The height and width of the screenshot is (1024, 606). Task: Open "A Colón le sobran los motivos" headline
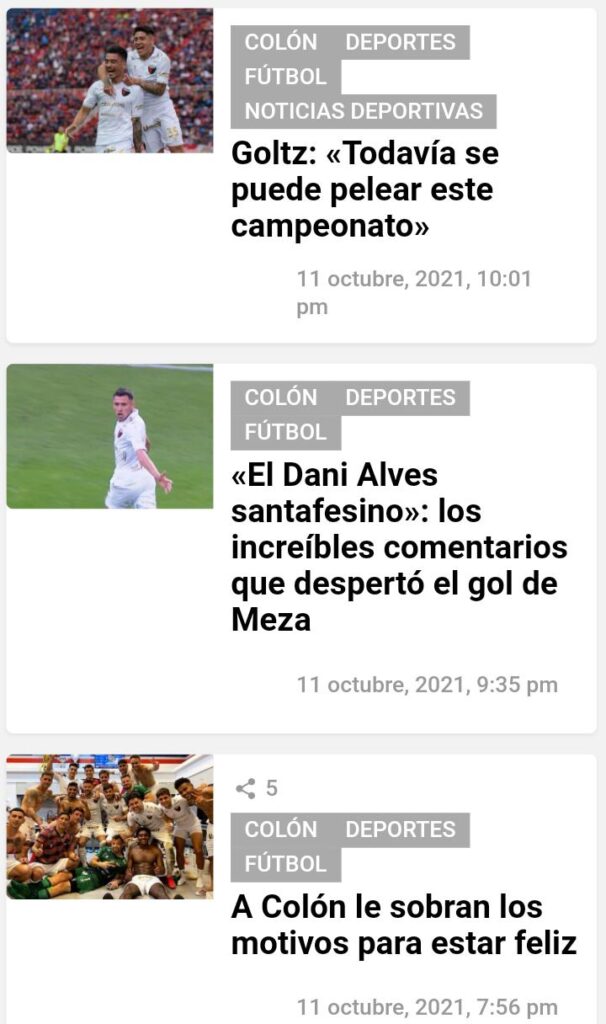pos(403,925)
